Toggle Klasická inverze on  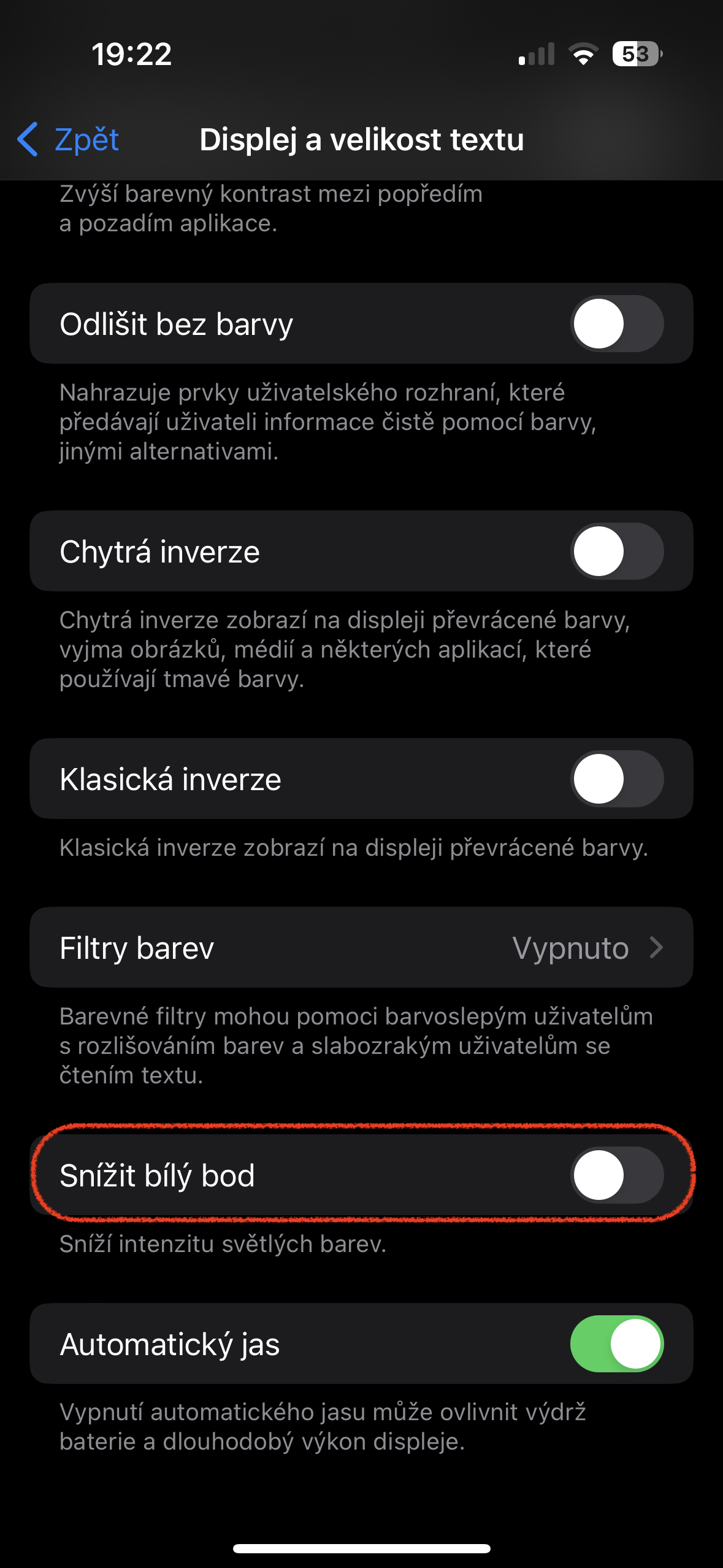[x=616, y=778]
